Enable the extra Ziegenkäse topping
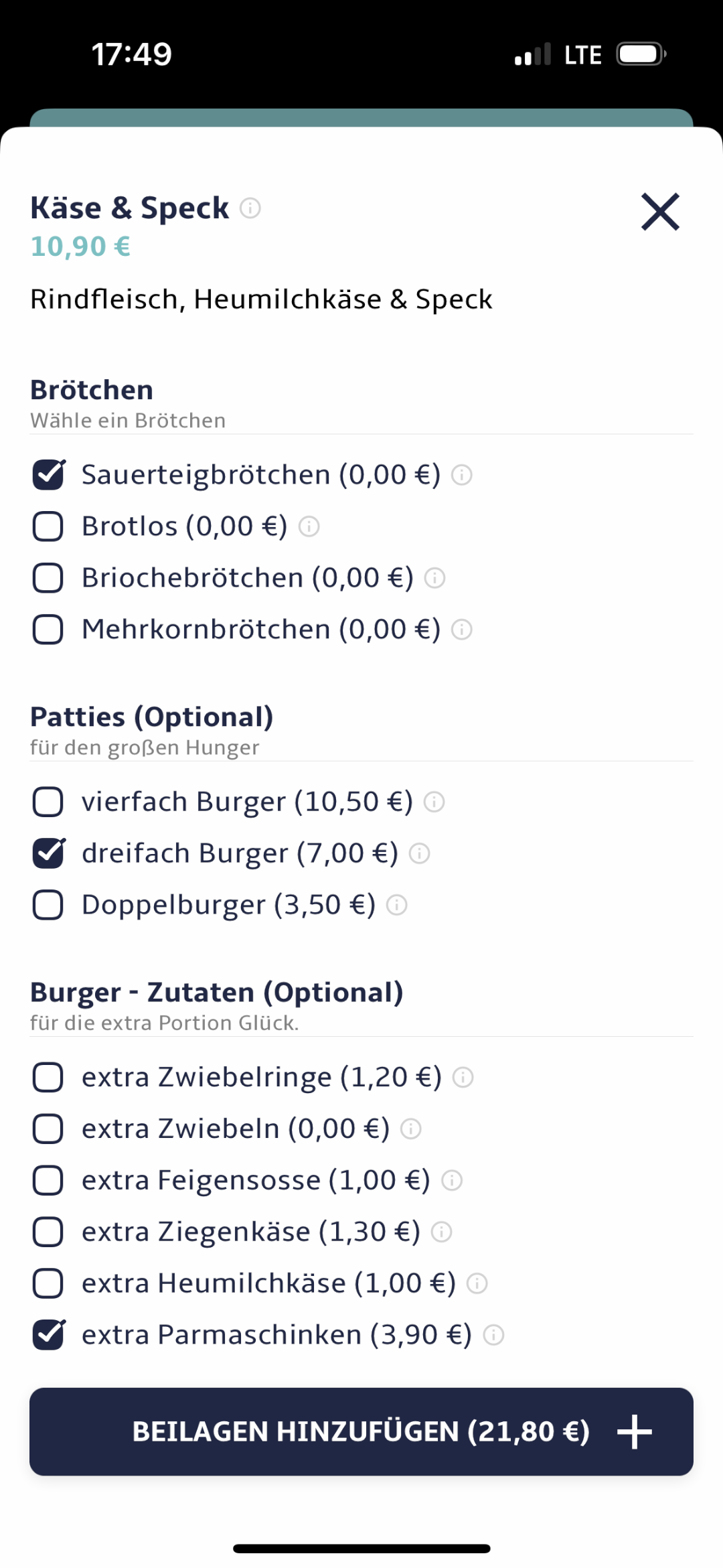This screenshot has width=723, height=1568. 48,1232
